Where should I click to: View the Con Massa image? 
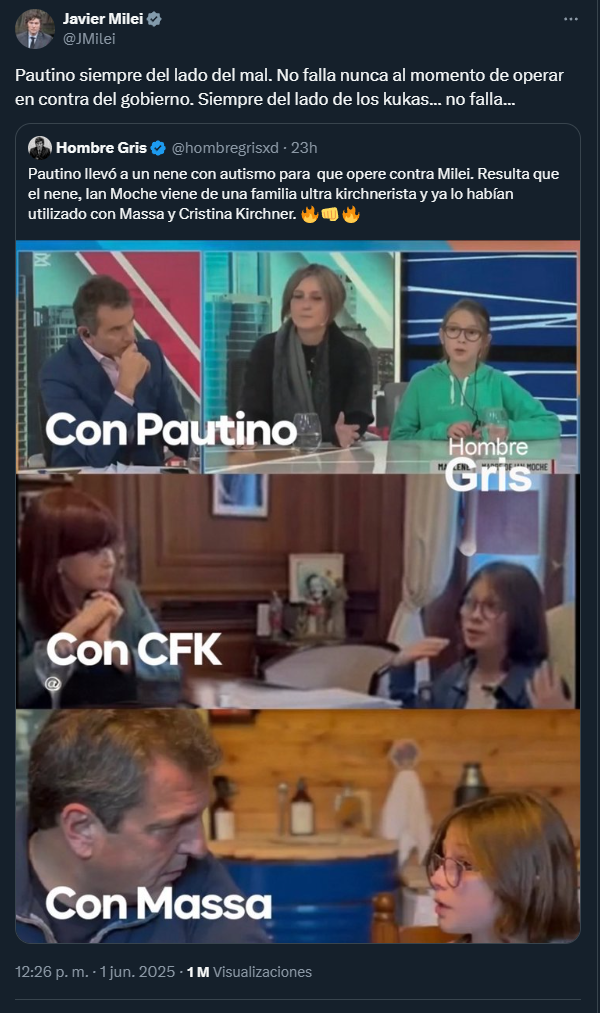[x=297, y=826]
